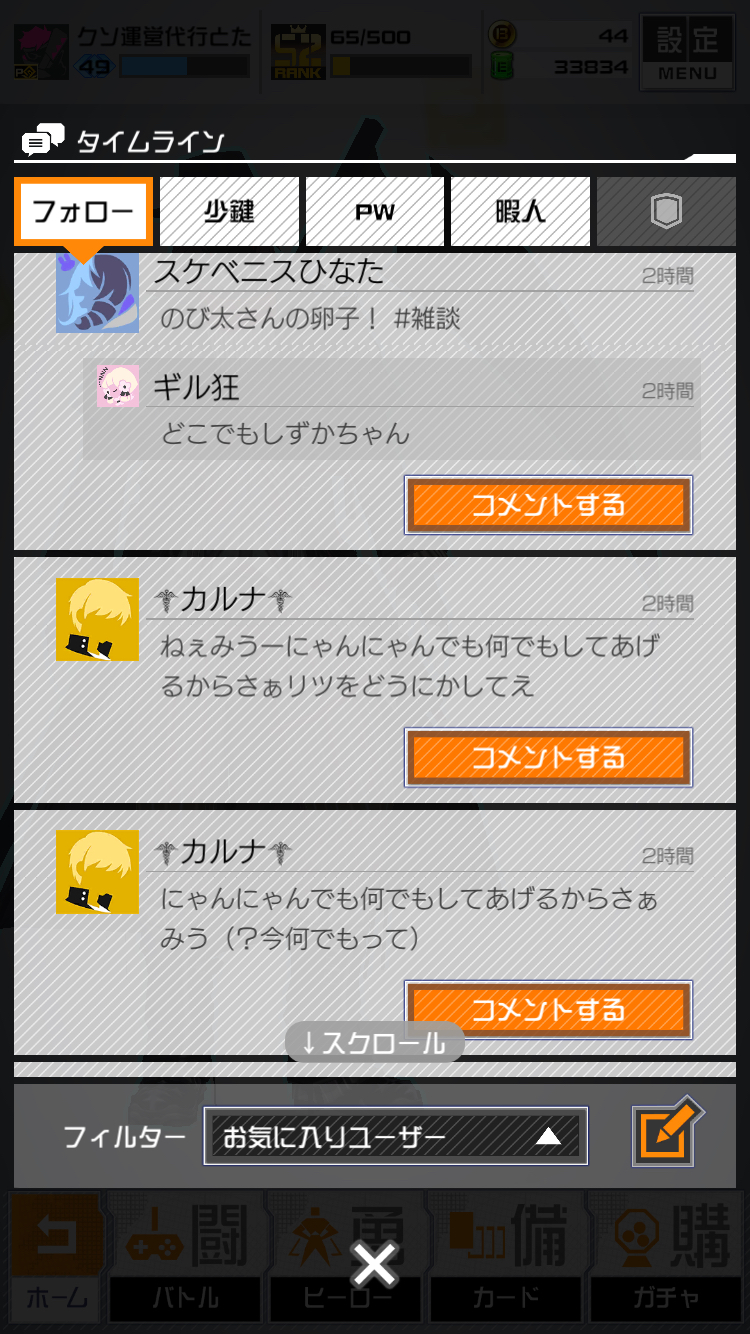Open the お気に入りユーザー filter dropdown
This screenshot has width=750, height=1334.
click(396, 1136)
